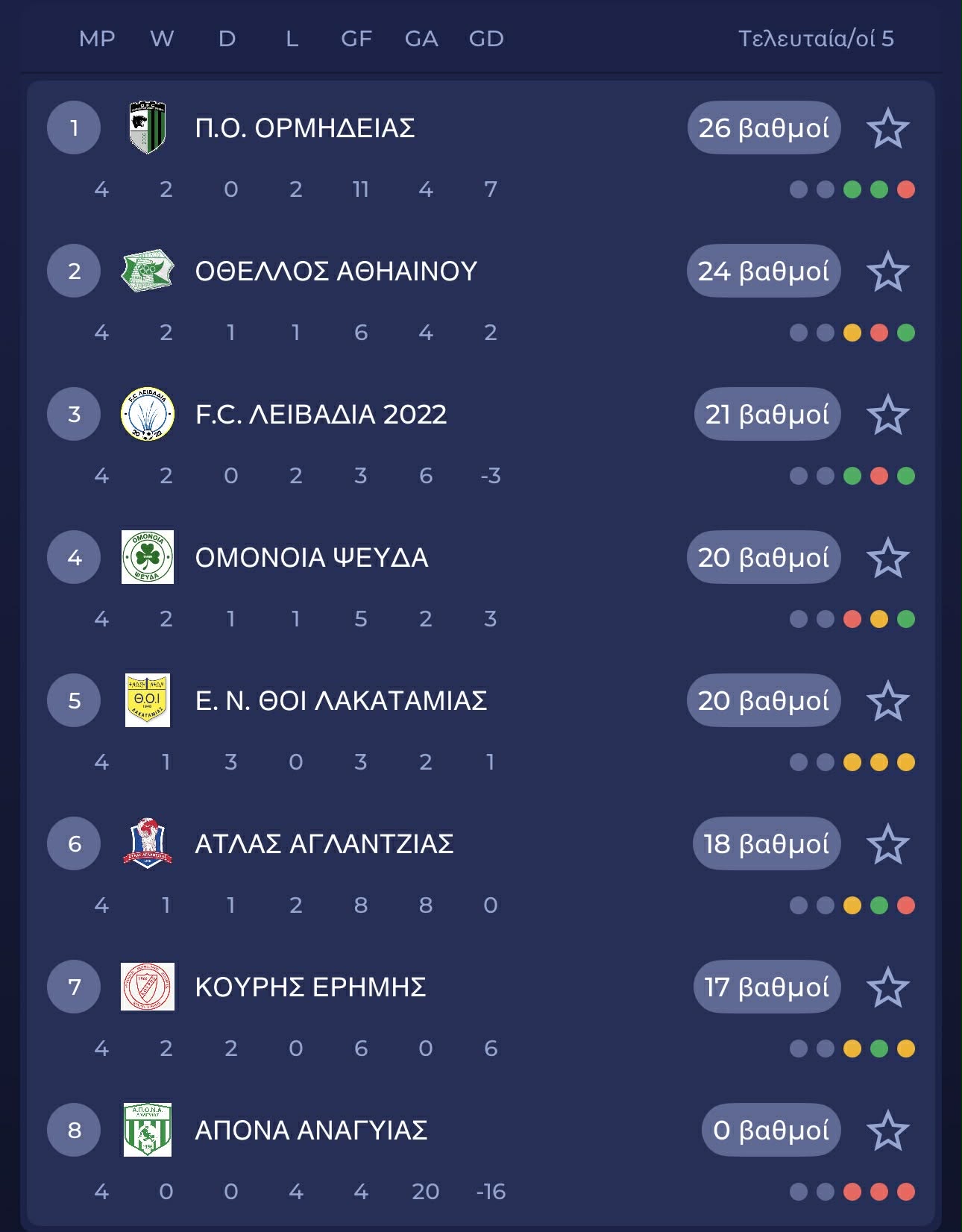View F.C. ΛΕΙΒΑΔΙΑ 2022 team details
Viewport: 962px width, 1232px height.
tap(321, 415)
